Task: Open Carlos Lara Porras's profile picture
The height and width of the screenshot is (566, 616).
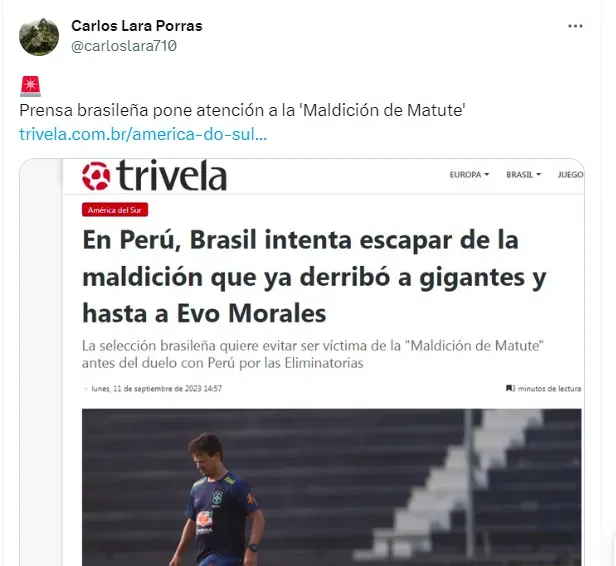Action: tap(38, 36)
